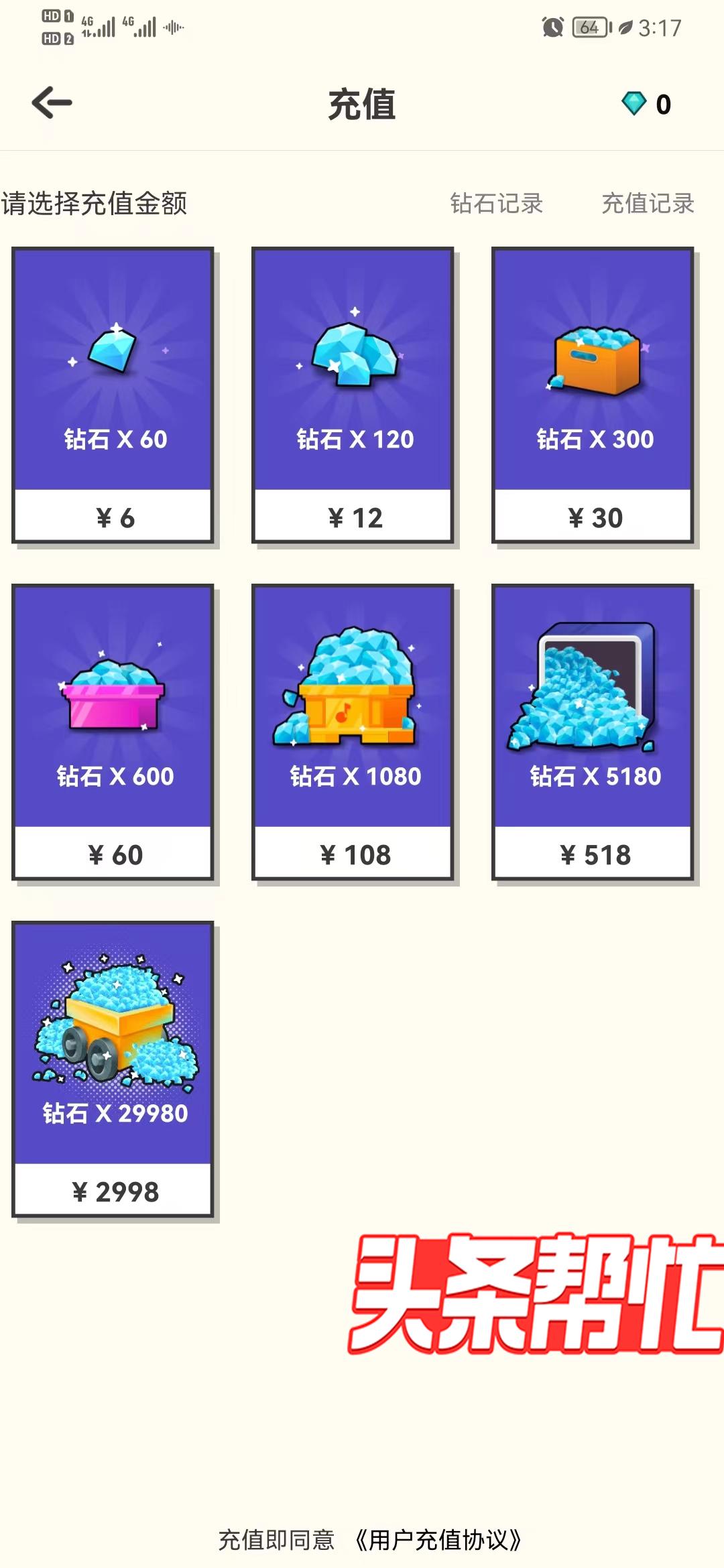The height and width of the screenshot is (1568, 724).
Task: Select the 钻石 X 600 package
Action: click(x=113, y=732)
